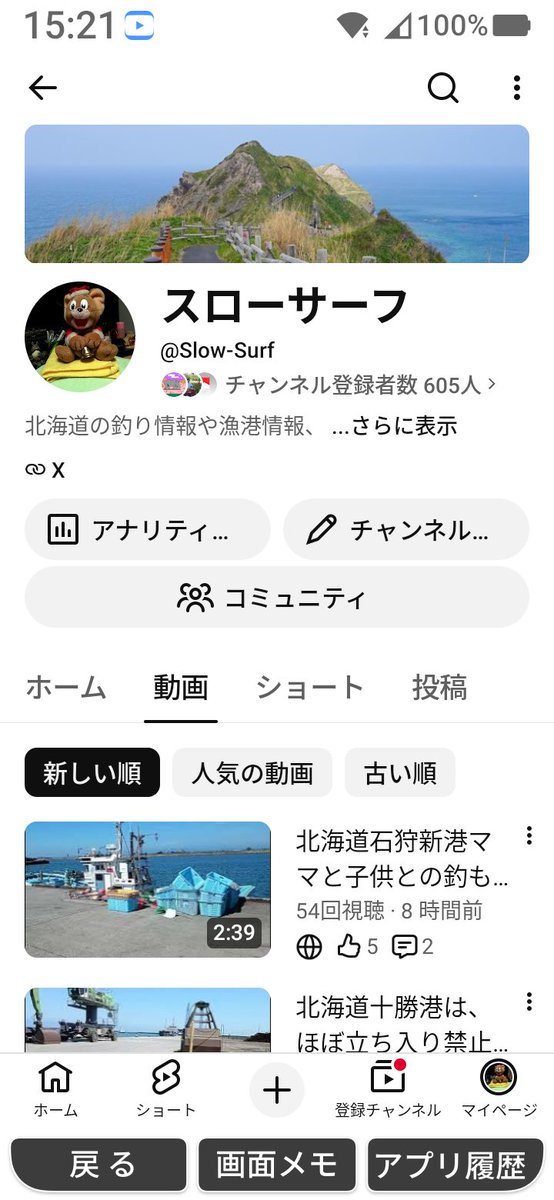Tap the チャンネル edit button with pencil
The height and width of the screenshot is (1200, 554).
point(406,529)
